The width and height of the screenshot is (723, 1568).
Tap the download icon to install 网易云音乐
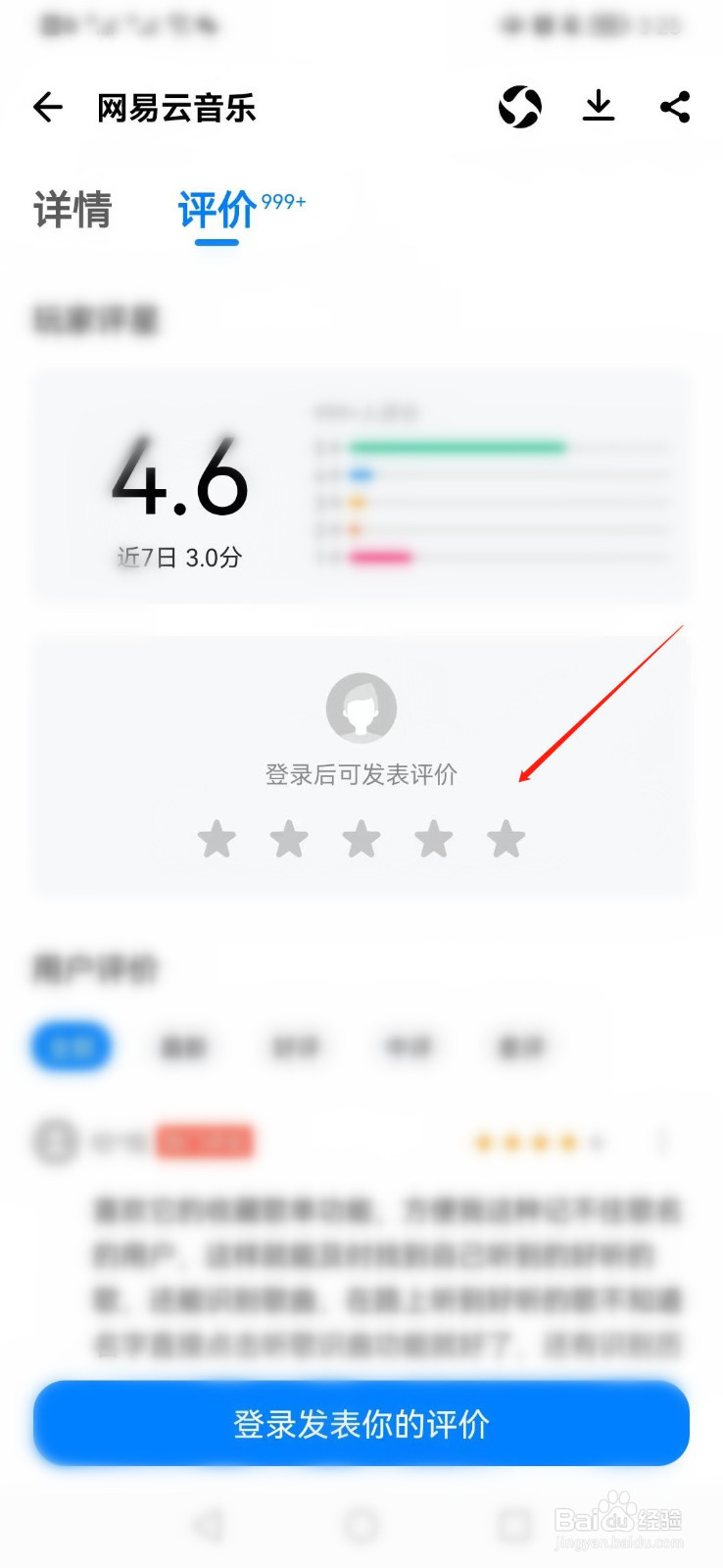599,108
